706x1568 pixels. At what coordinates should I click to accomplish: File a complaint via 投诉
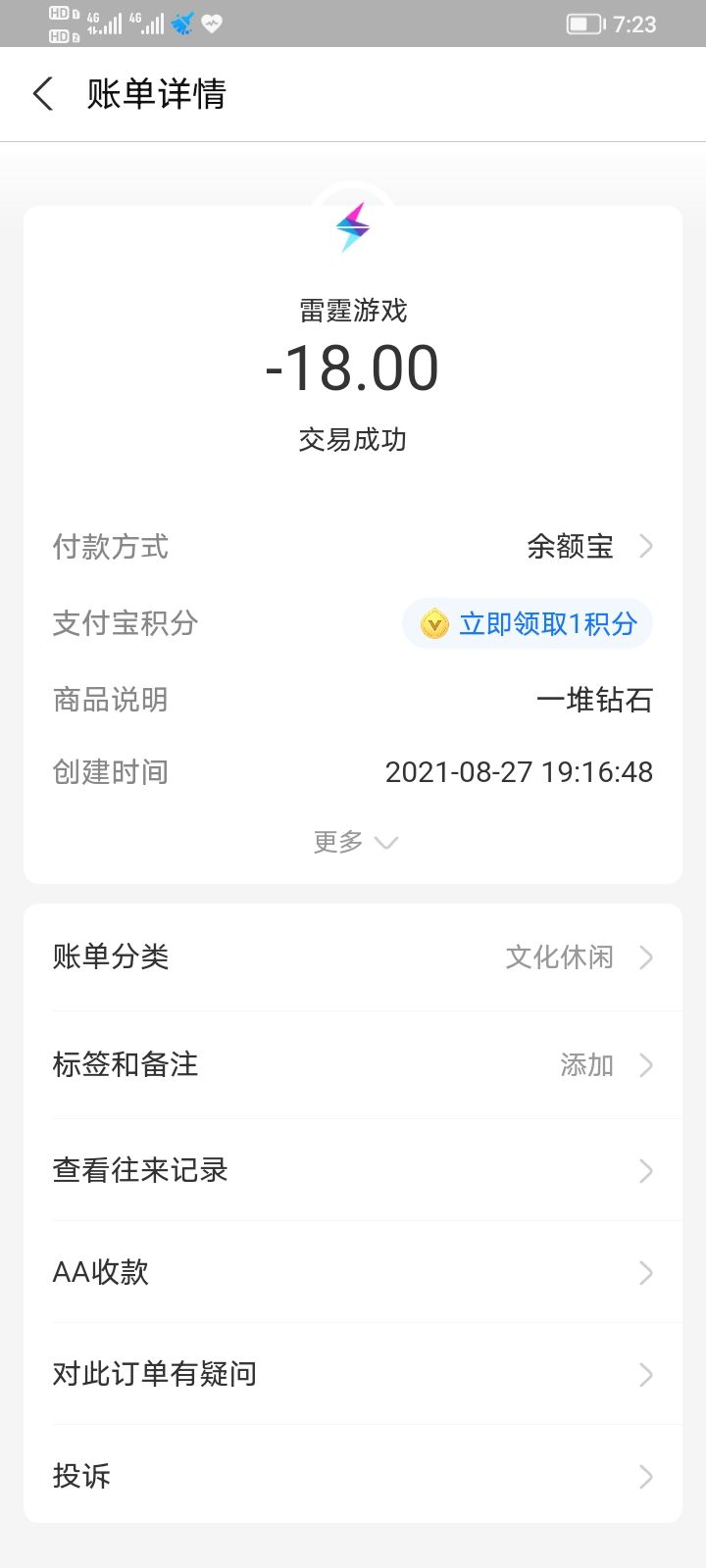click(353, 1475)
